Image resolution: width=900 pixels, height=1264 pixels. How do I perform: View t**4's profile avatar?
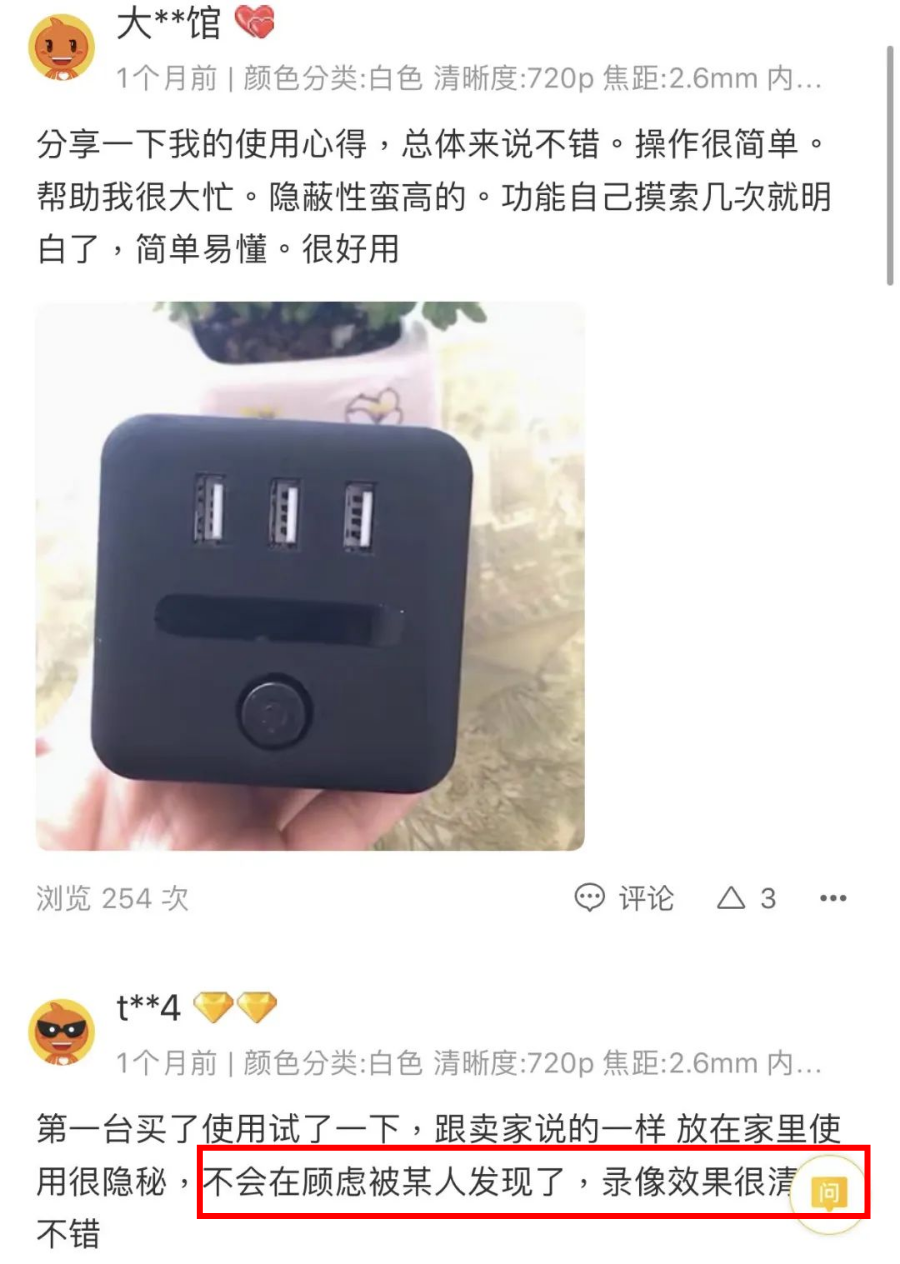(62, 1031)
